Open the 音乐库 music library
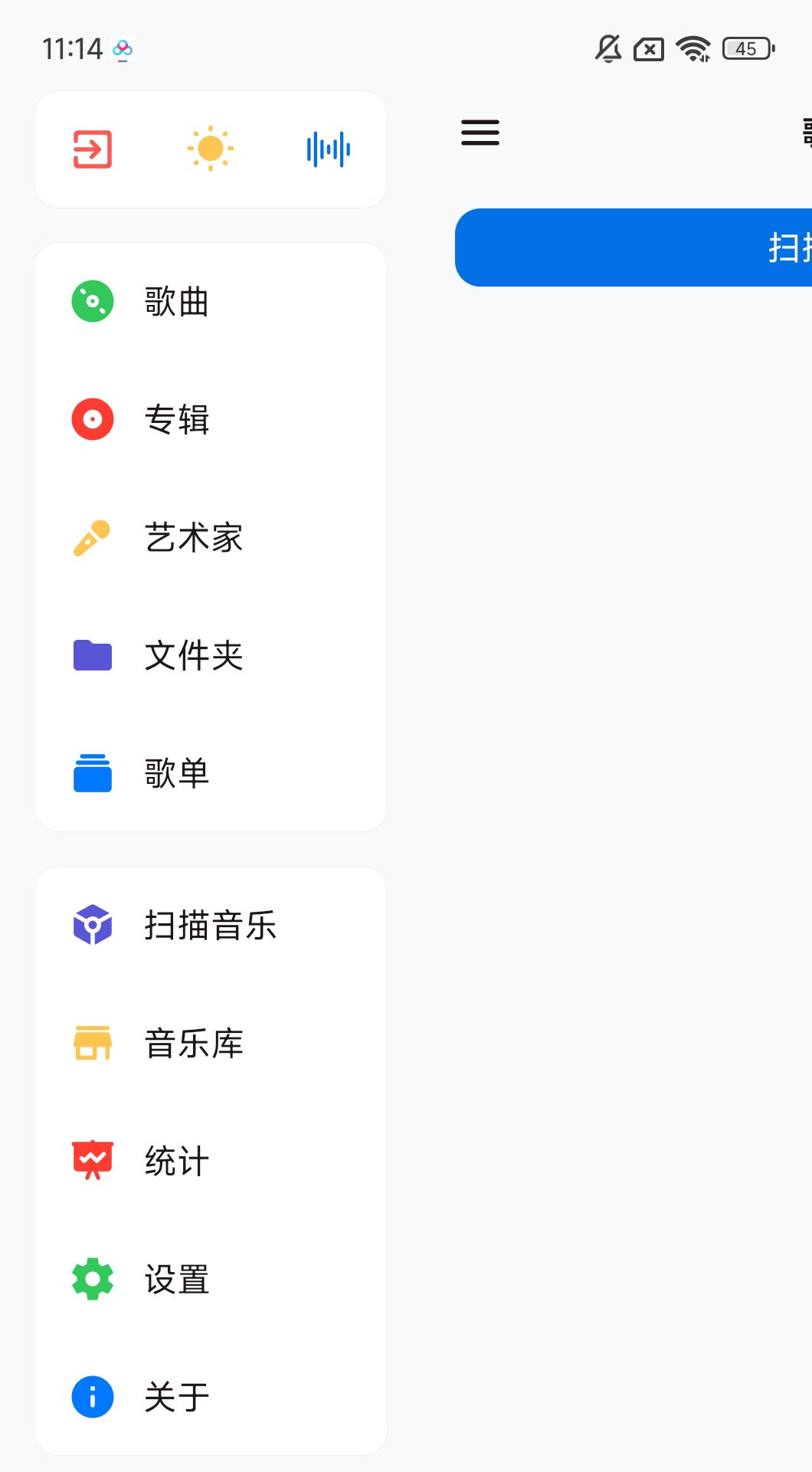The image size is (812, 1472). 194,1044
